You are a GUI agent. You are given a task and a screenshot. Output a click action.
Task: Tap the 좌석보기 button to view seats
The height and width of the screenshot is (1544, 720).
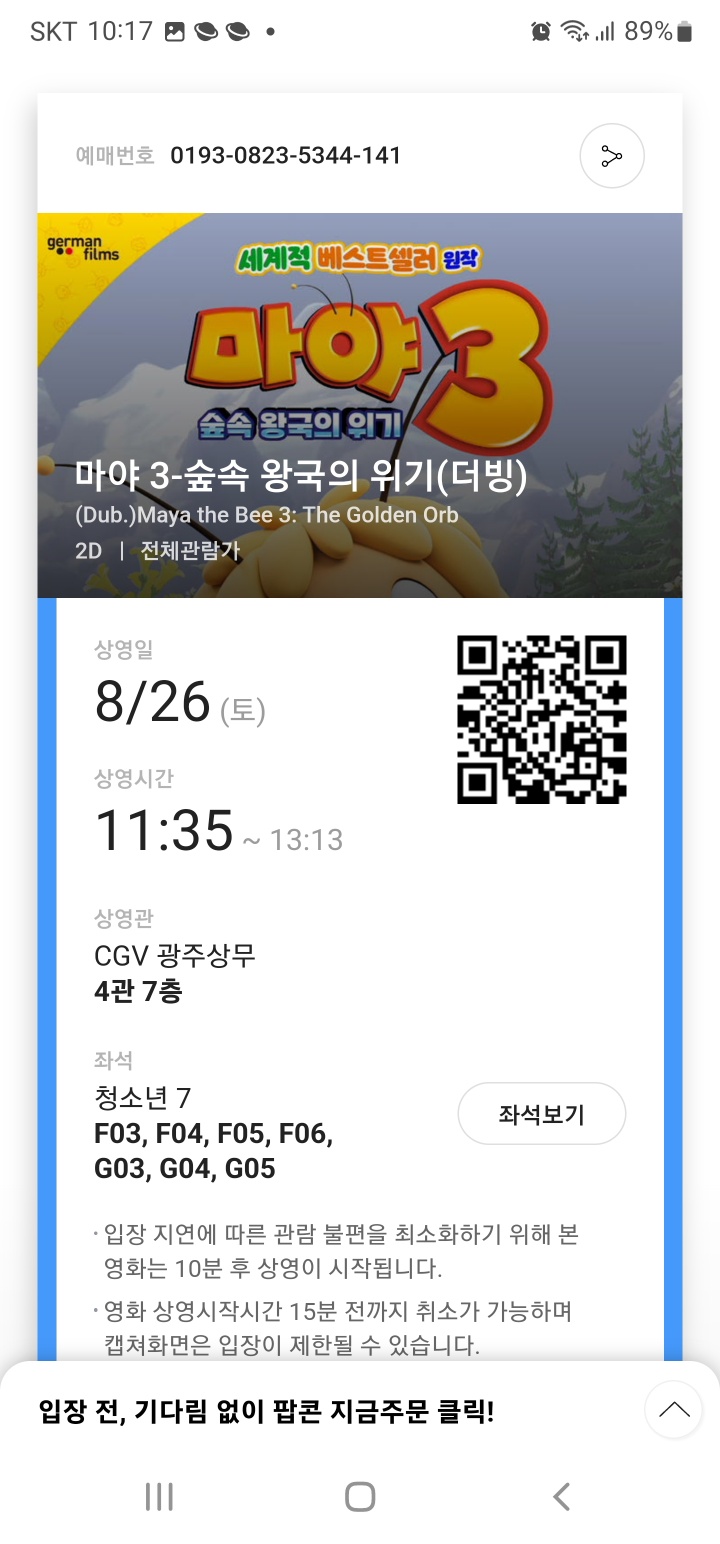(x=542, y=1114)
